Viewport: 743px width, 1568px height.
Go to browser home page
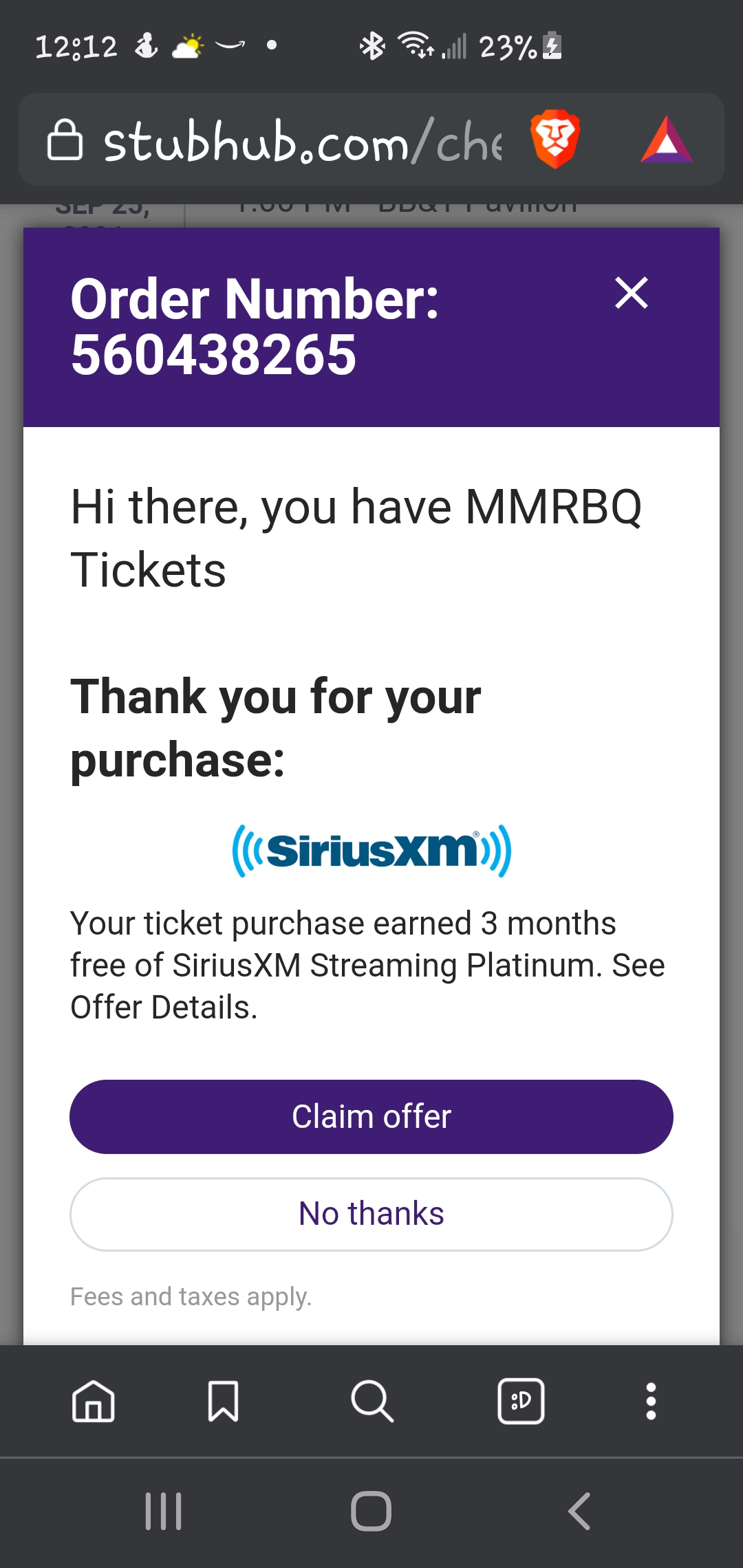tap(94, 1402)
